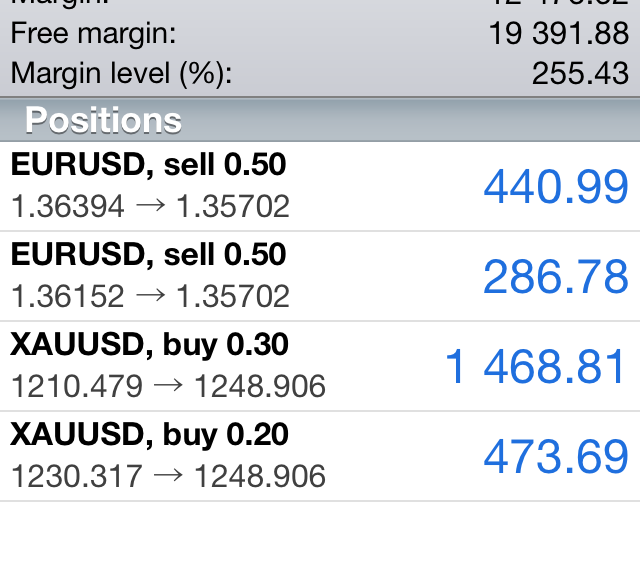Open the EURUSD sell position with profit 440.99
Image resolution: width=640 pixels, height=575 pixels.
coord(320,186)
